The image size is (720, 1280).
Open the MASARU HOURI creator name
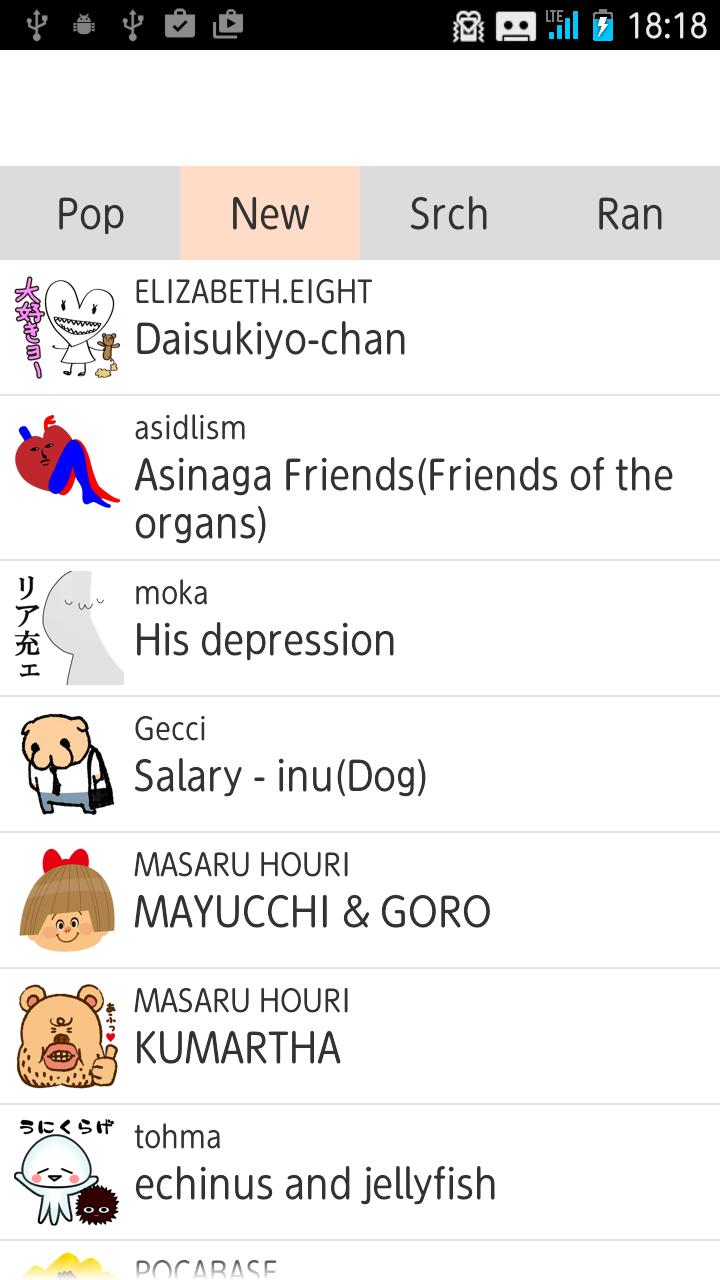coord(242,864)
